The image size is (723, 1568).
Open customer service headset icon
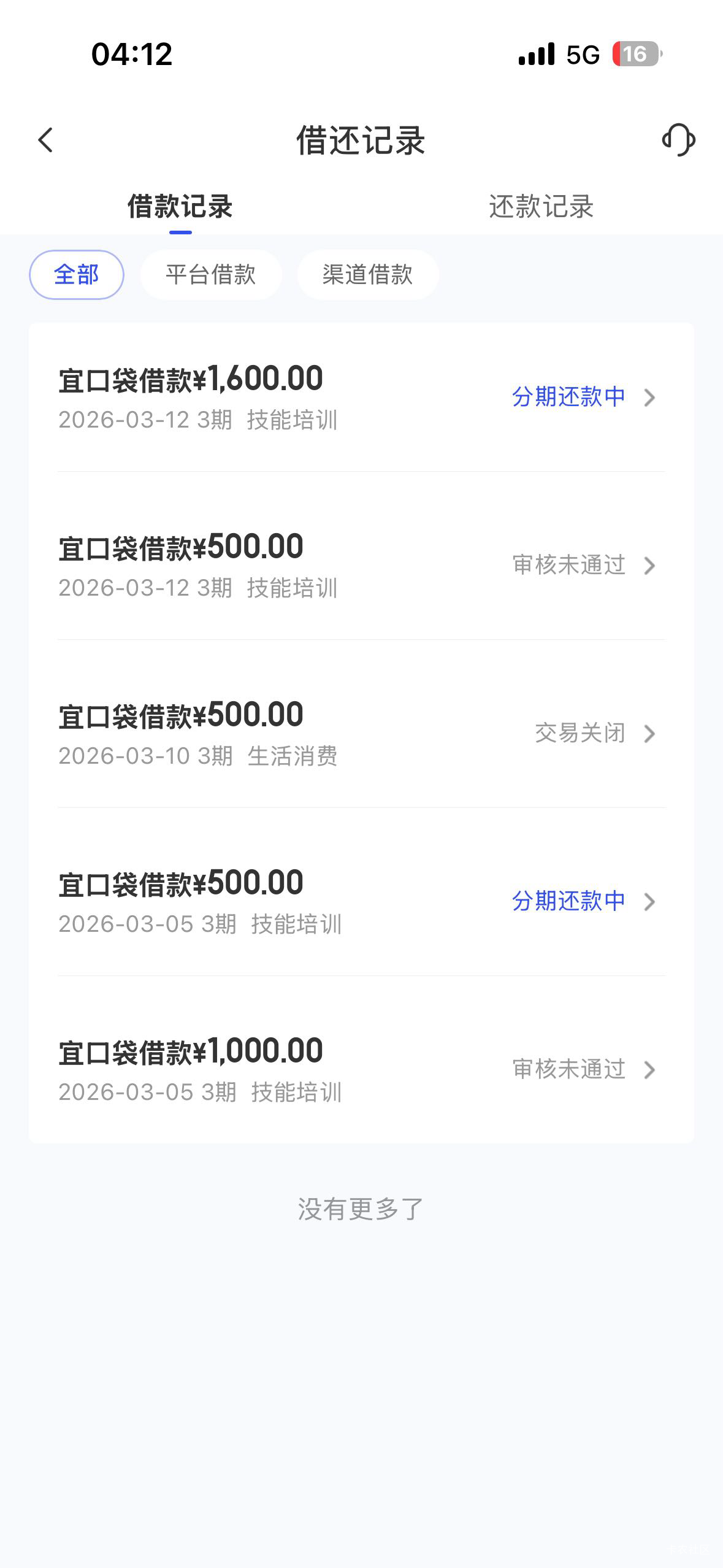coord(678,140)
